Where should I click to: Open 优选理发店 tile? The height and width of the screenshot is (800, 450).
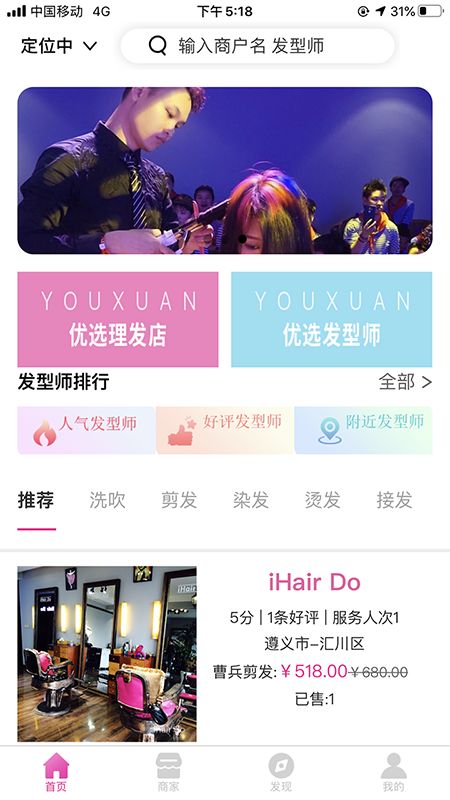(x=118, y=319)
